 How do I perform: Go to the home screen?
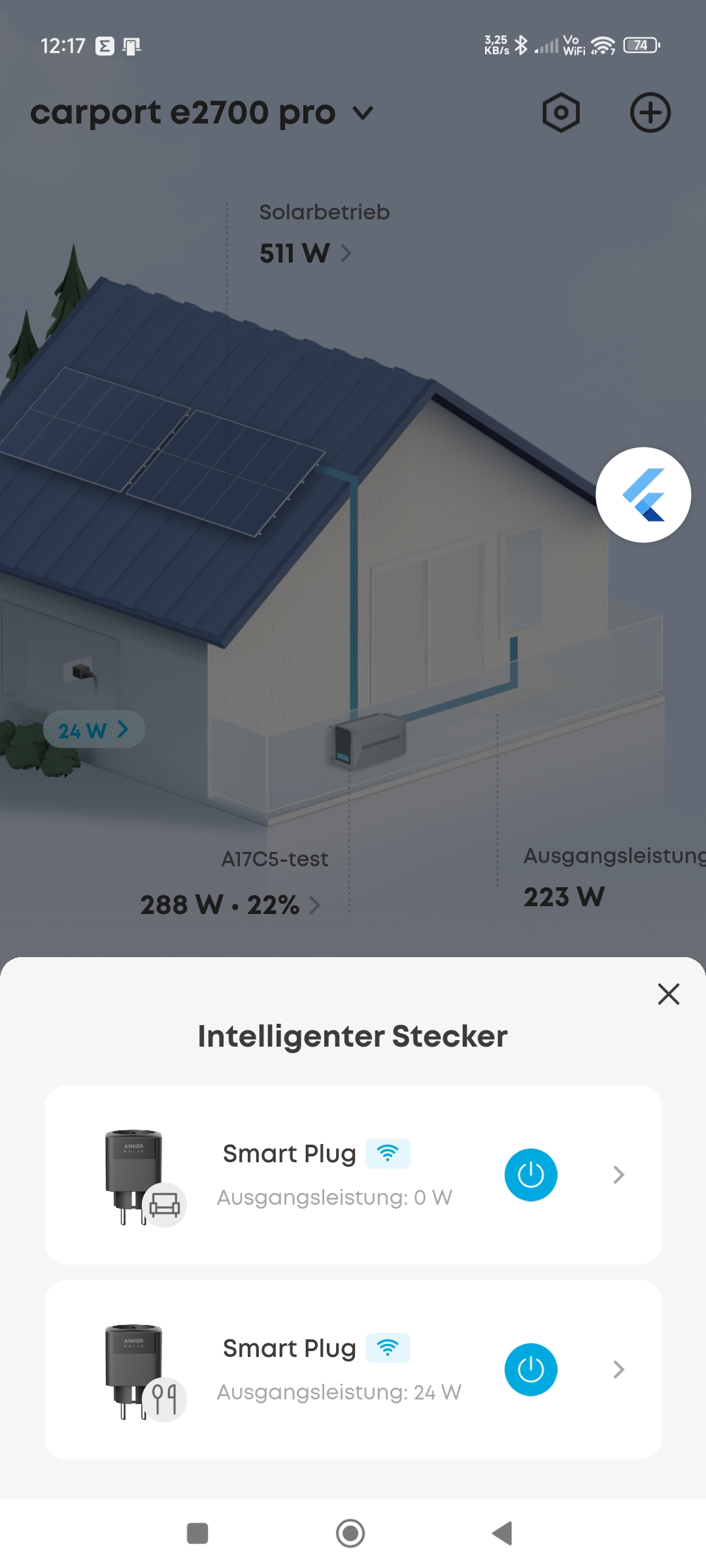point(350,1533)
